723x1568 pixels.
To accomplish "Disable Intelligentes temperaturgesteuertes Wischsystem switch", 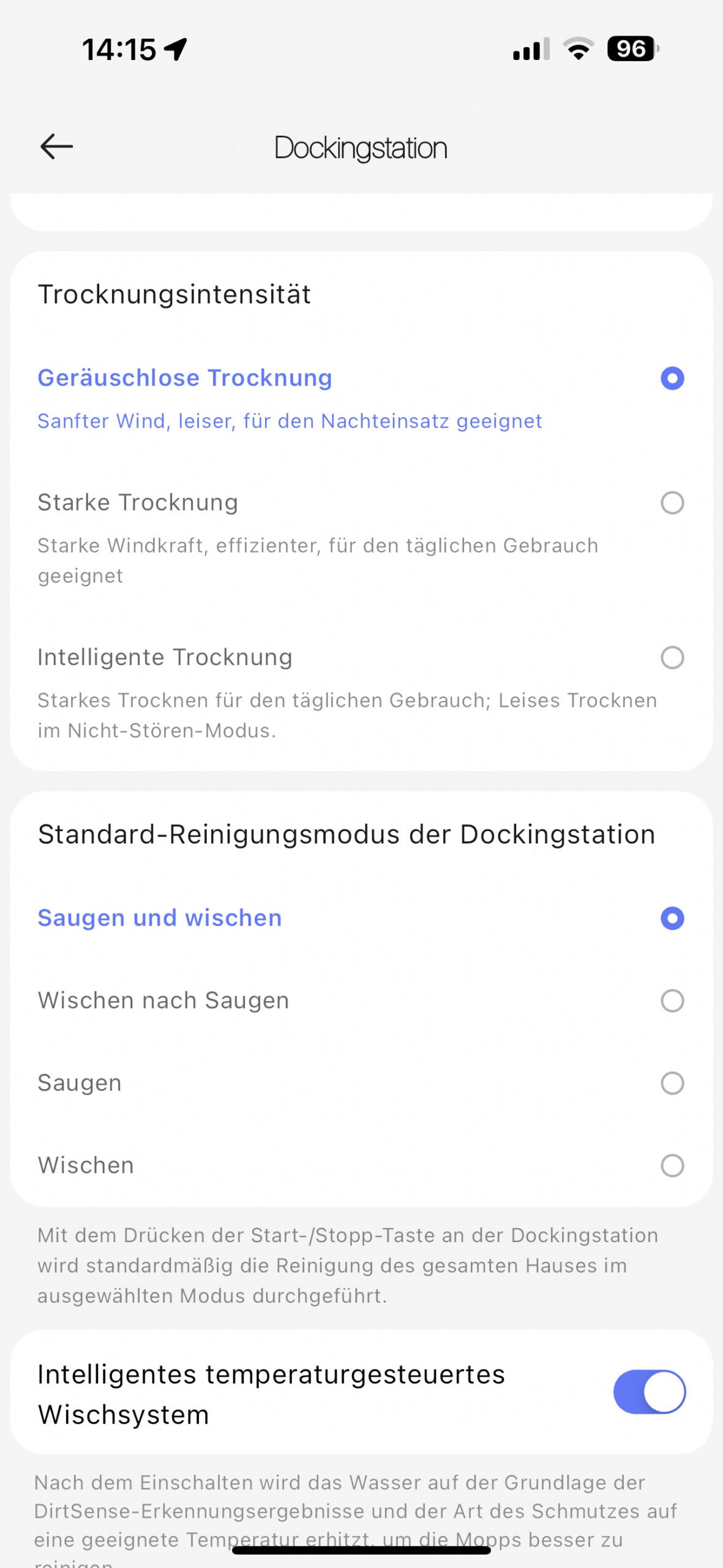I will point(649,1392).
